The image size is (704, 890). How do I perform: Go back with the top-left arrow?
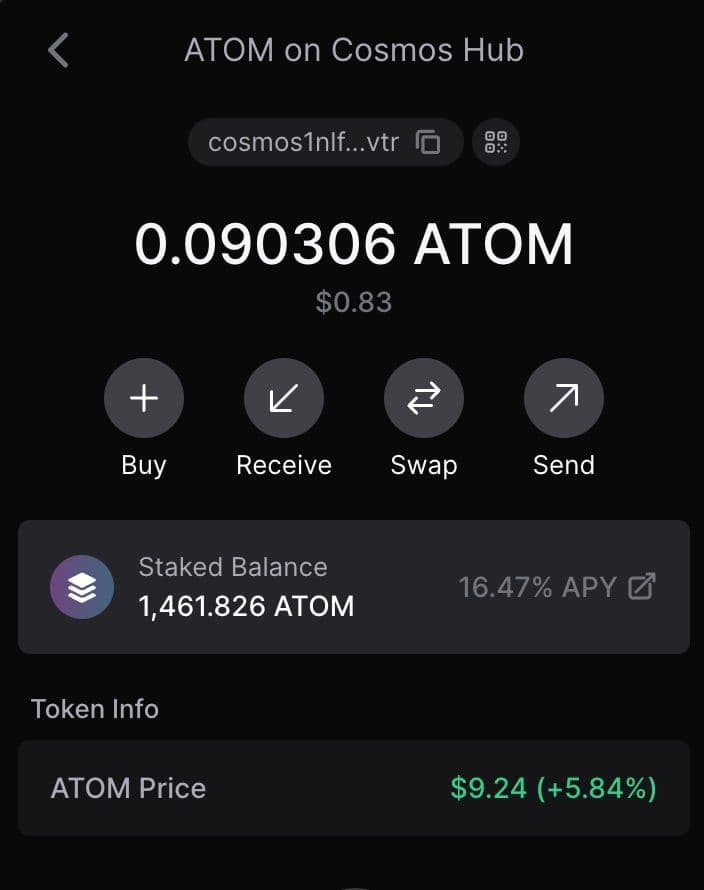[59, 50]
